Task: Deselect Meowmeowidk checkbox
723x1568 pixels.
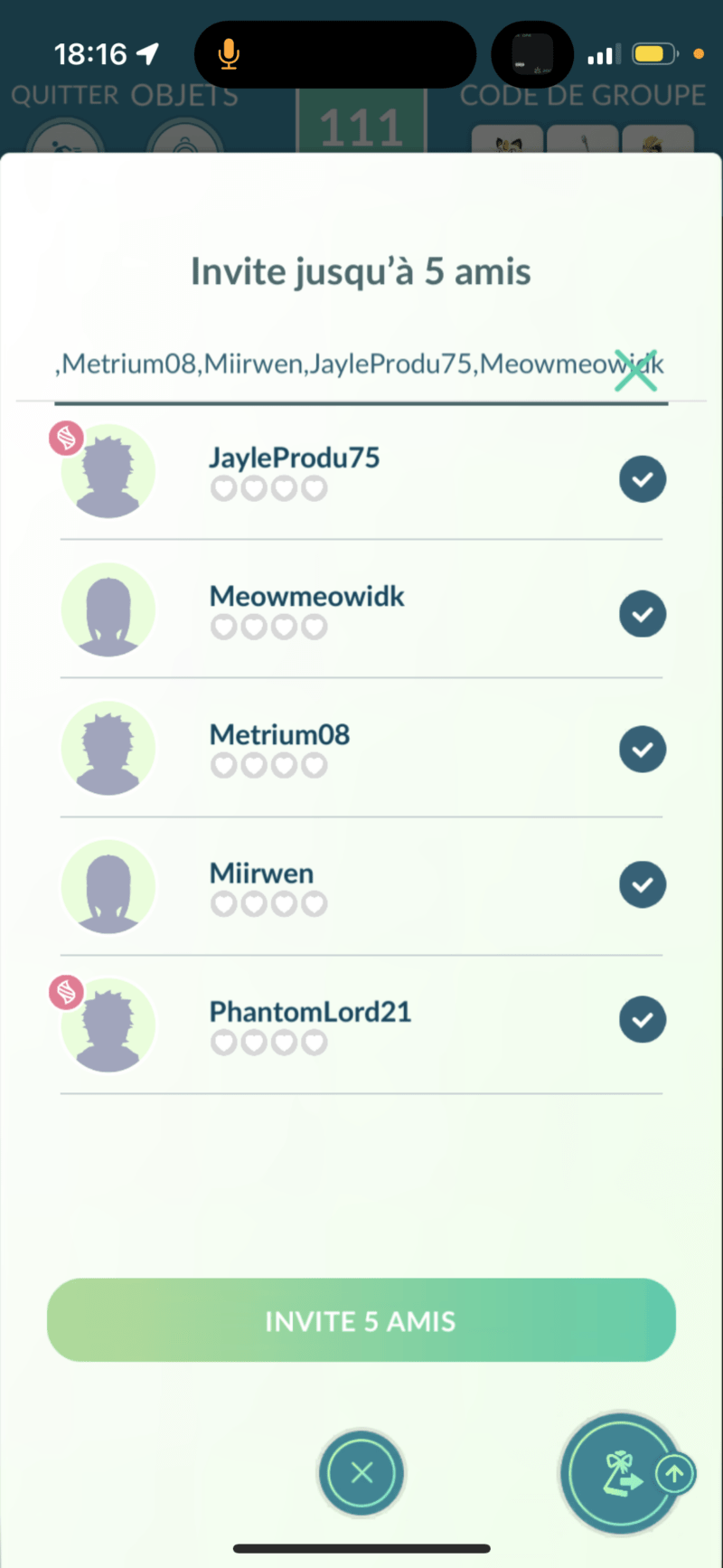Action: point(643,614)
